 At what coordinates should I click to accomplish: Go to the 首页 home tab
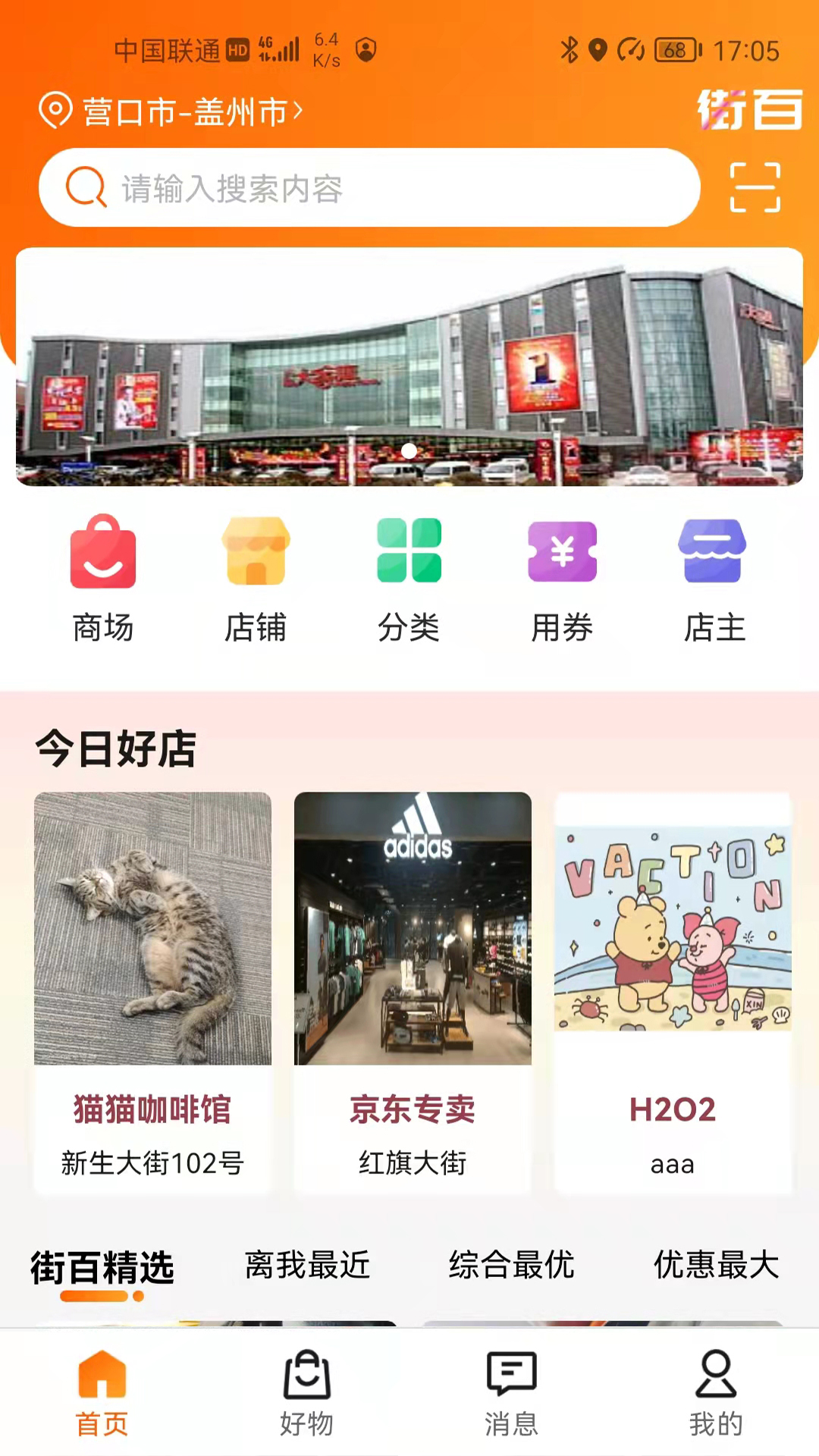pos(102,1392)
